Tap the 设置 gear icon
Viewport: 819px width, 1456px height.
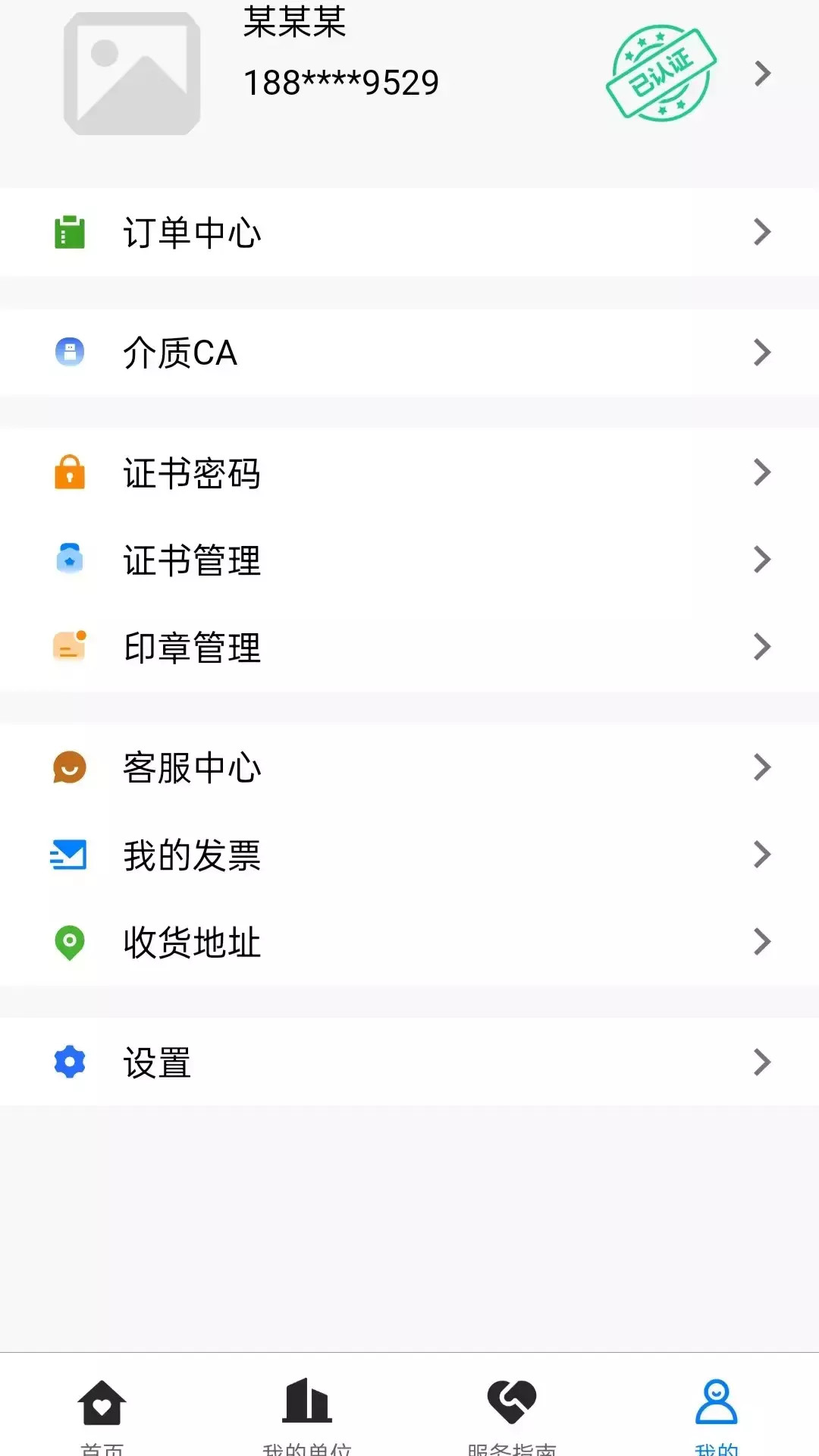click(x=69, y=1062)
